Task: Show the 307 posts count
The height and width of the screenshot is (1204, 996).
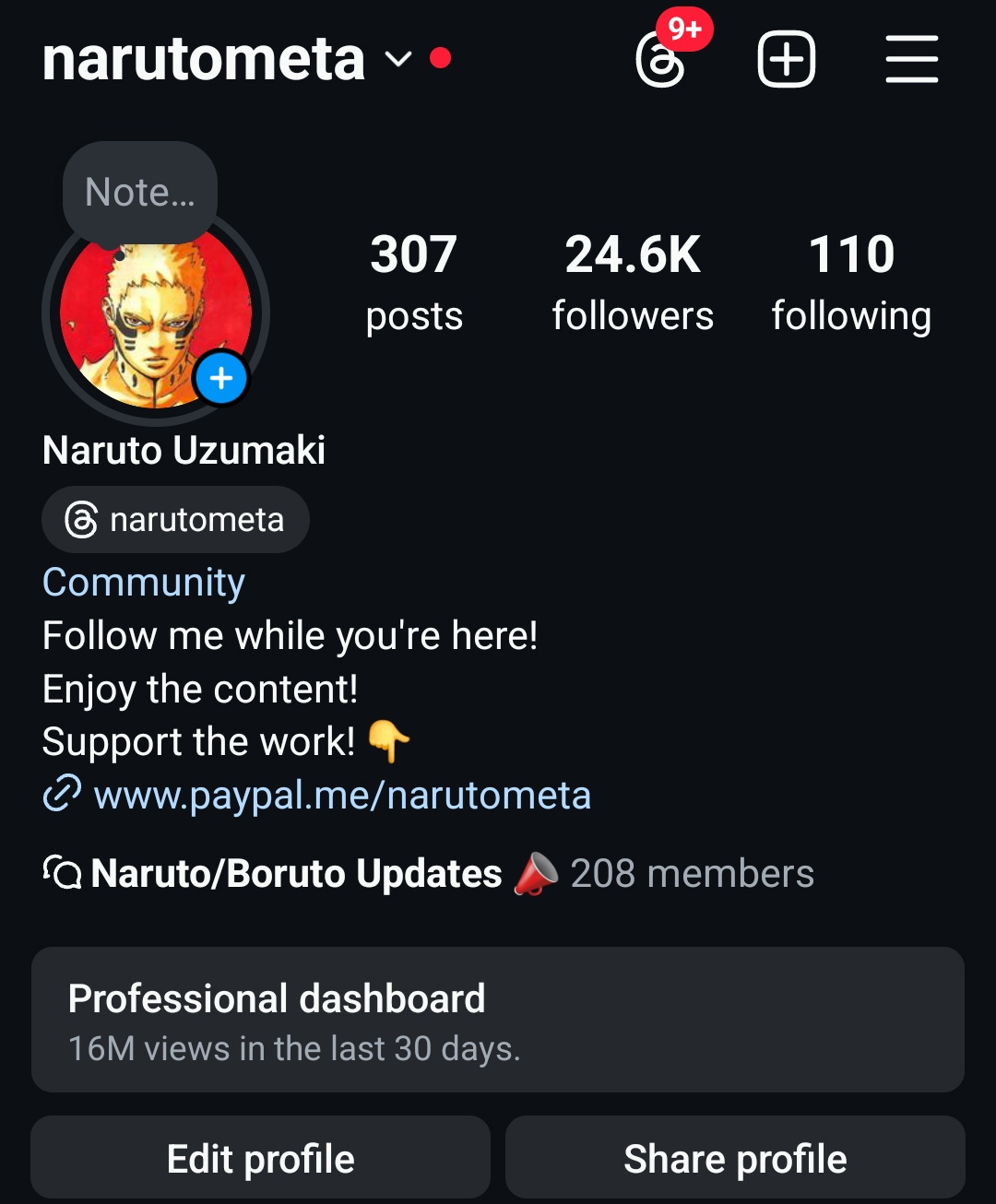Action: tap(414, 281)
